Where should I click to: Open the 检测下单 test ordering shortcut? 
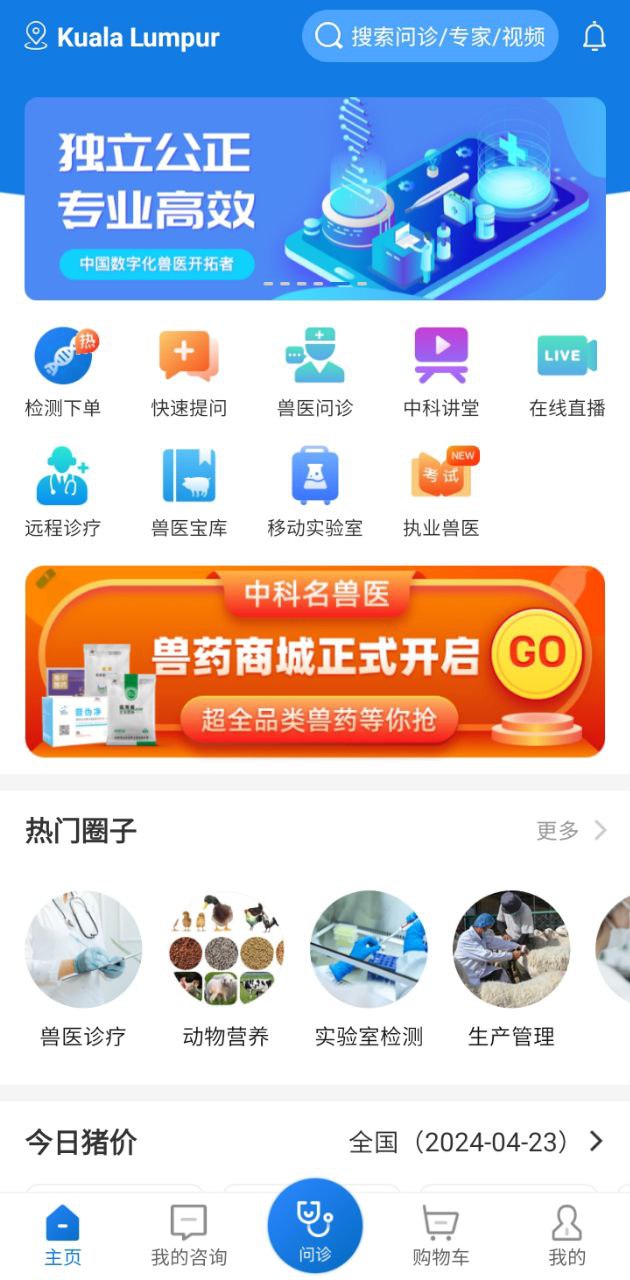click(63, 372)
